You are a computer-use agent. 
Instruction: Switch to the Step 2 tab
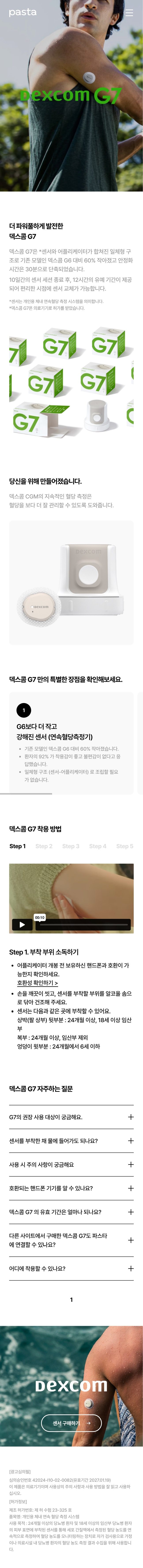click(x=43, y=846)
